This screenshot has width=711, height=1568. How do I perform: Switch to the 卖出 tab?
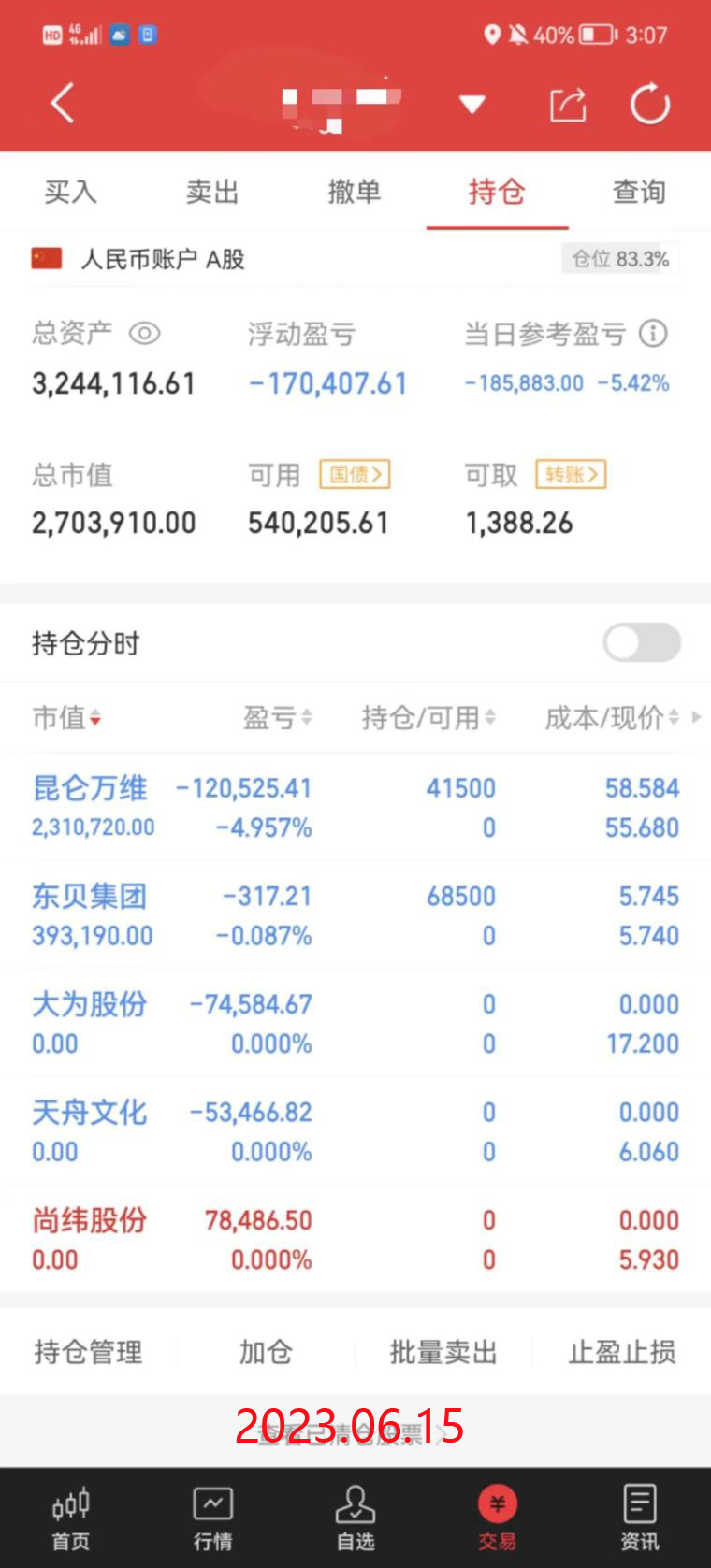(x=212, y=192)
